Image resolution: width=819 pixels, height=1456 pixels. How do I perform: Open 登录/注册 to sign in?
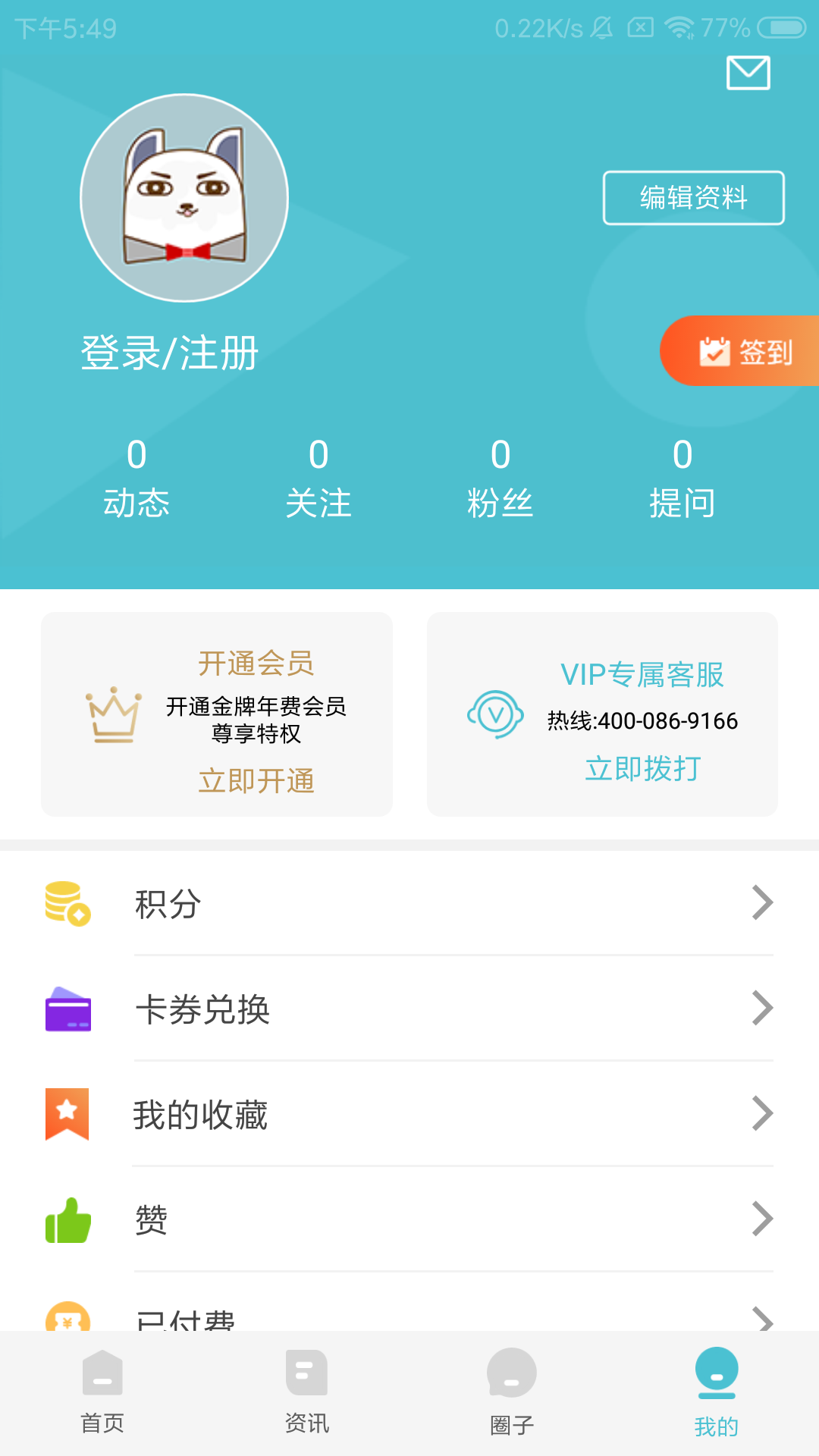(170, 353)
